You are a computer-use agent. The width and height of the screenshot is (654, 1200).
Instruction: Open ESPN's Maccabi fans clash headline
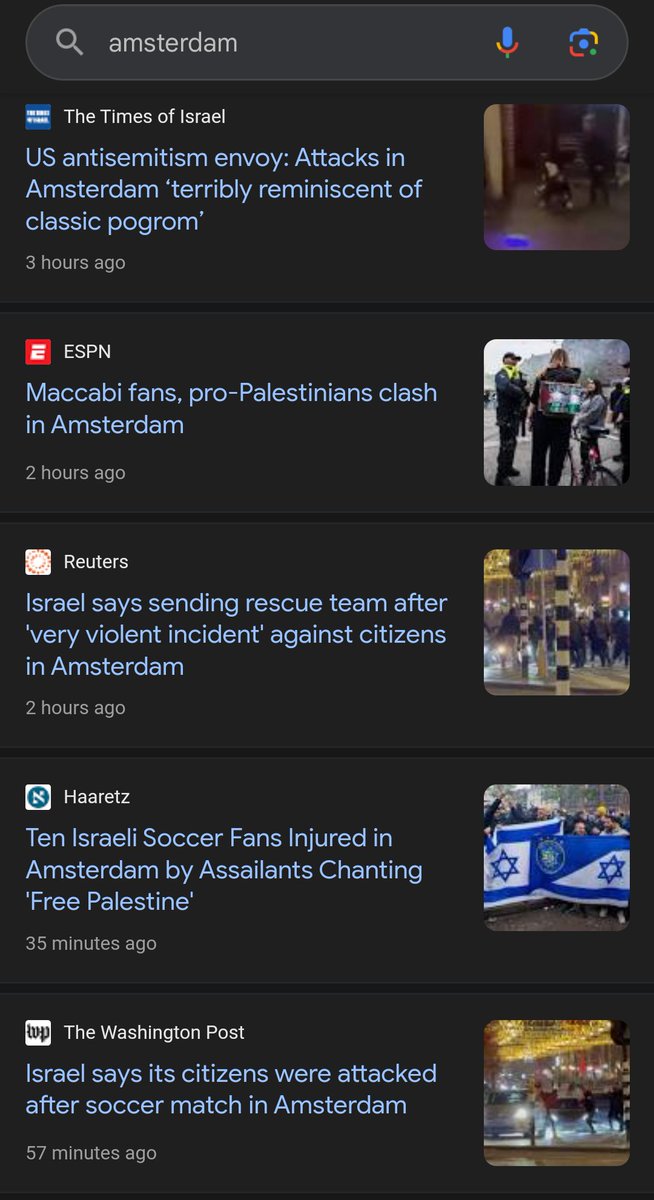[231, 408]
